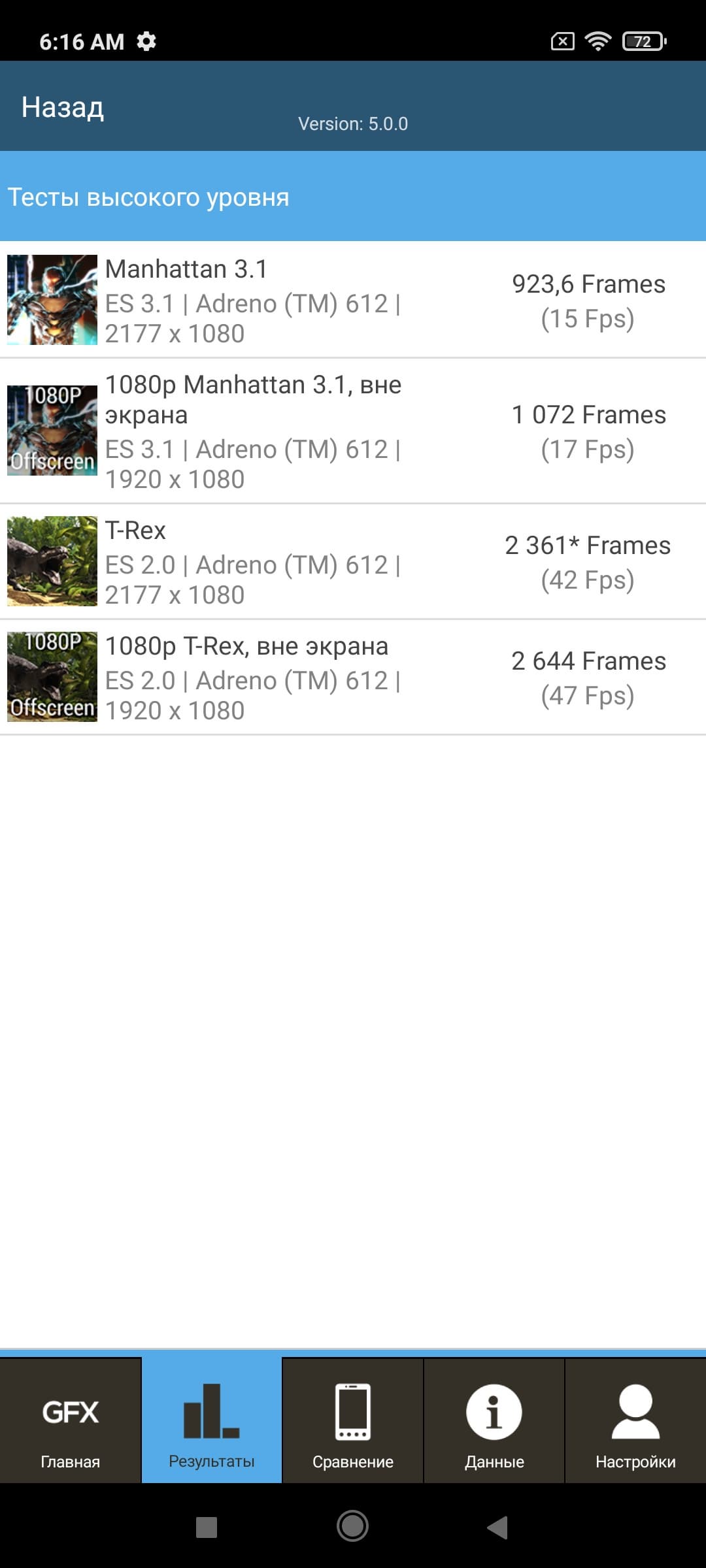The height and width of the screenshot is (1568, 706).
Task: Open 1080p Manhattan 3.1 вне экрана result
Action: pyautogui.click(x=353, y=431)
